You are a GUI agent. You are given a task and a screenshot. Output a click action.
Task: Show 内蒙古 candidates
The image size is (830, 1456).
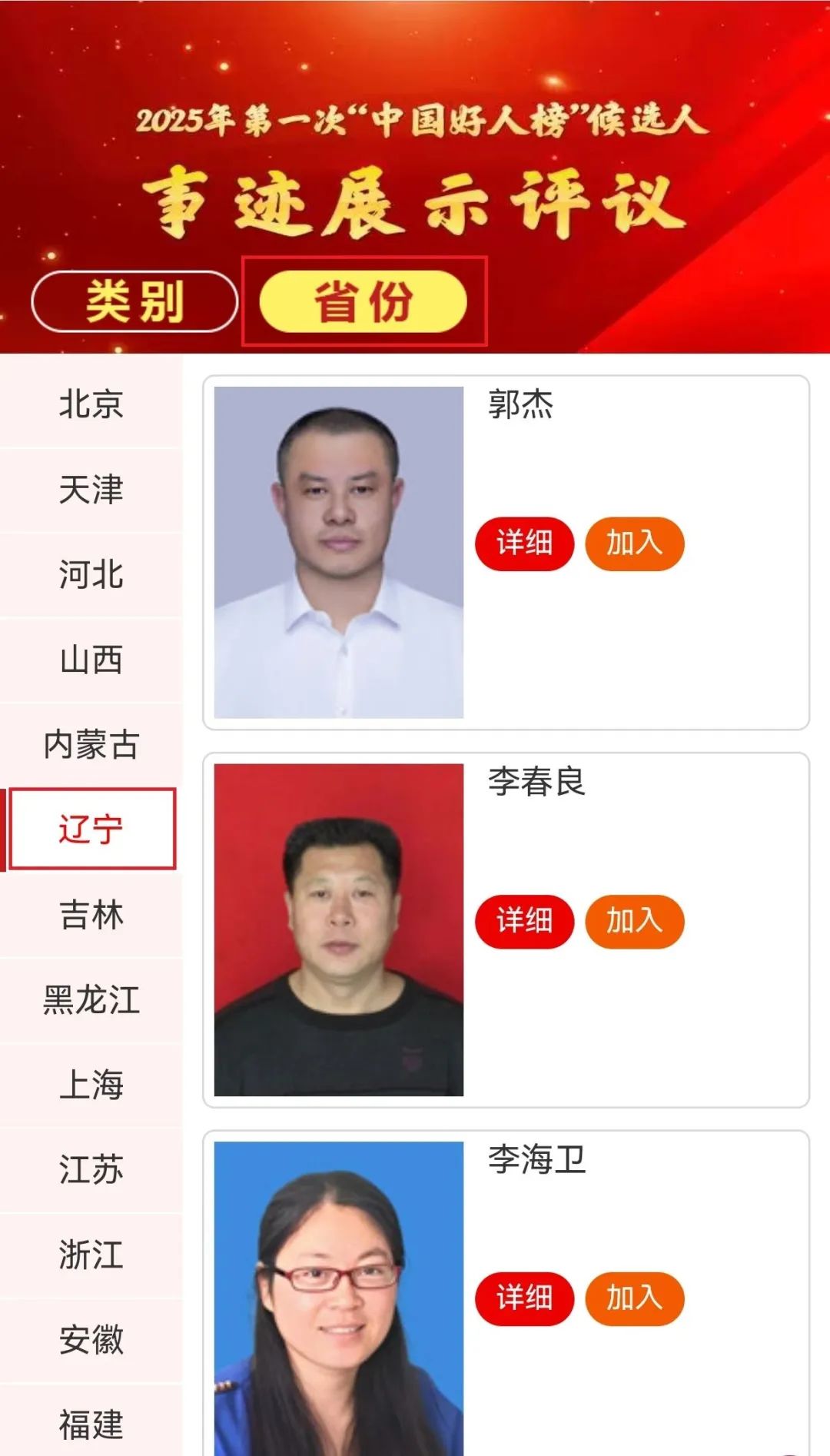point(91,745)
